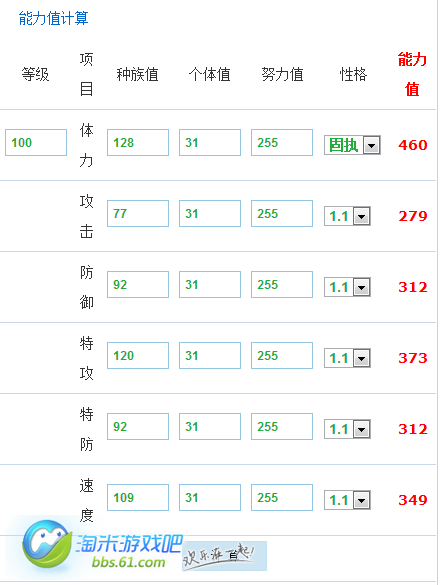Edit the 体力 种族值 field showing 128
The width and height of the screenshot is (440, 585).
point(138,143)
